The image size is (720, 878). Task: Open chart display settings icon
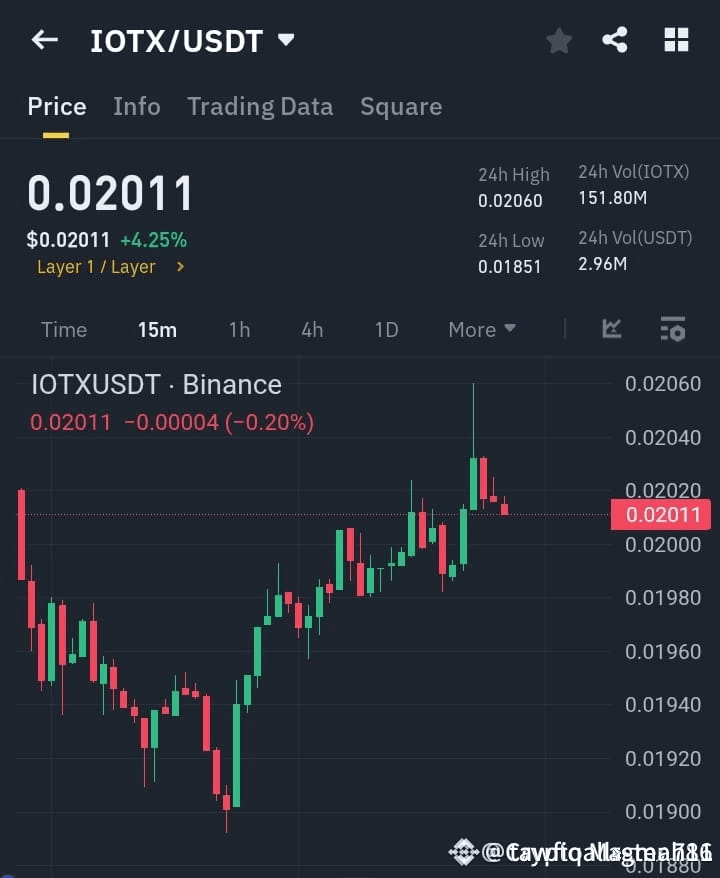672,329
